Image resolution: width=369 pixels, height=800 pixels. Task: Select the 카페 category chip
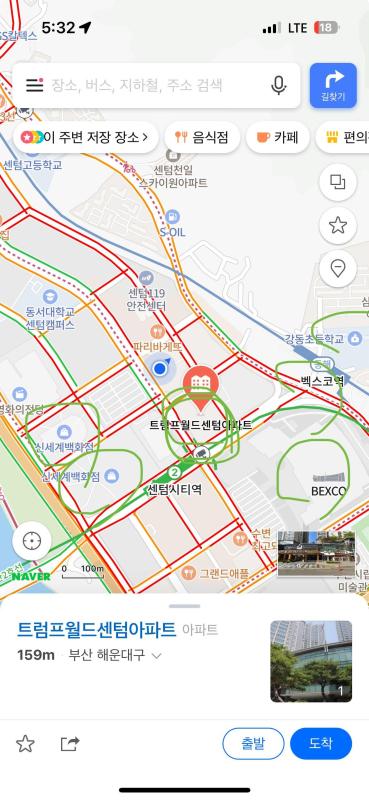(277, 137)
